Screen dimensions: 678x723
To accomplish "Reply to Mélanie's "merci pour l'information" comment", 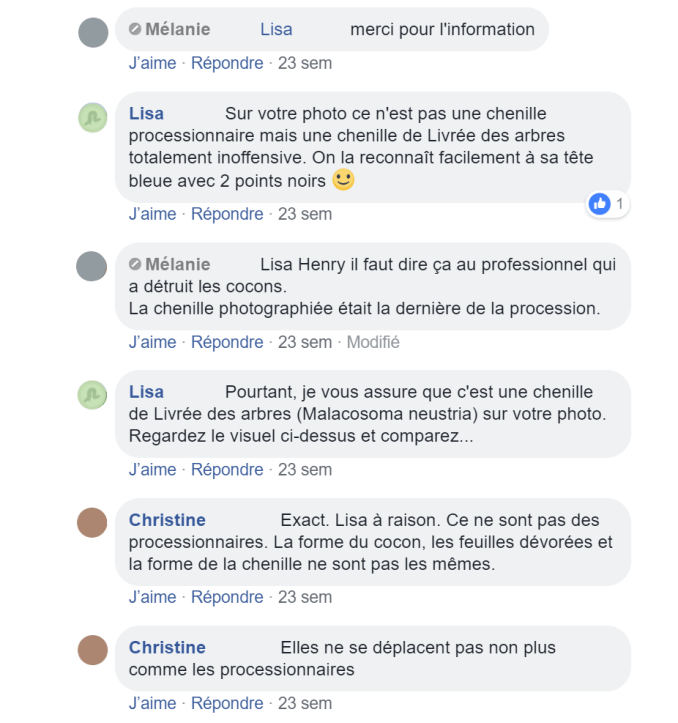I will 227,63.
